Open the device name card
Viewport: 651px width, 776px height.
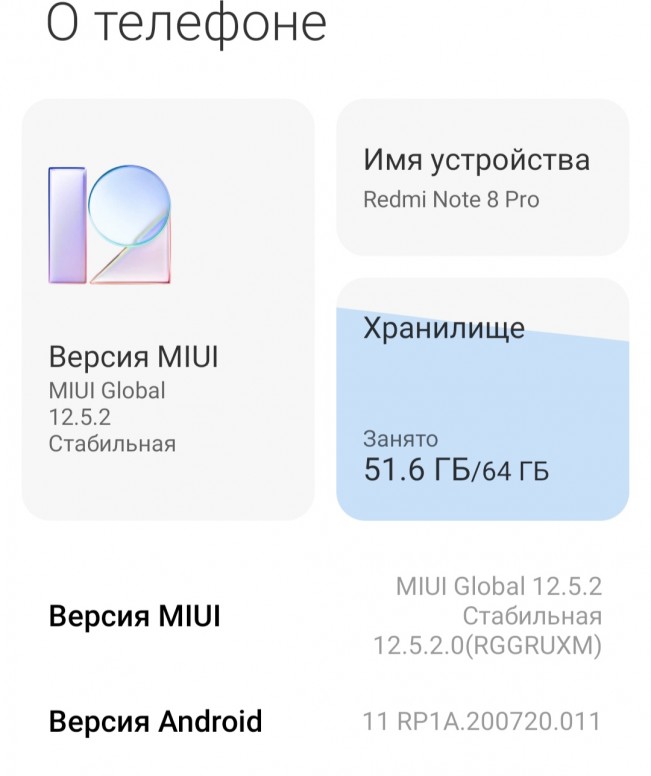click(x=482, y=178)
